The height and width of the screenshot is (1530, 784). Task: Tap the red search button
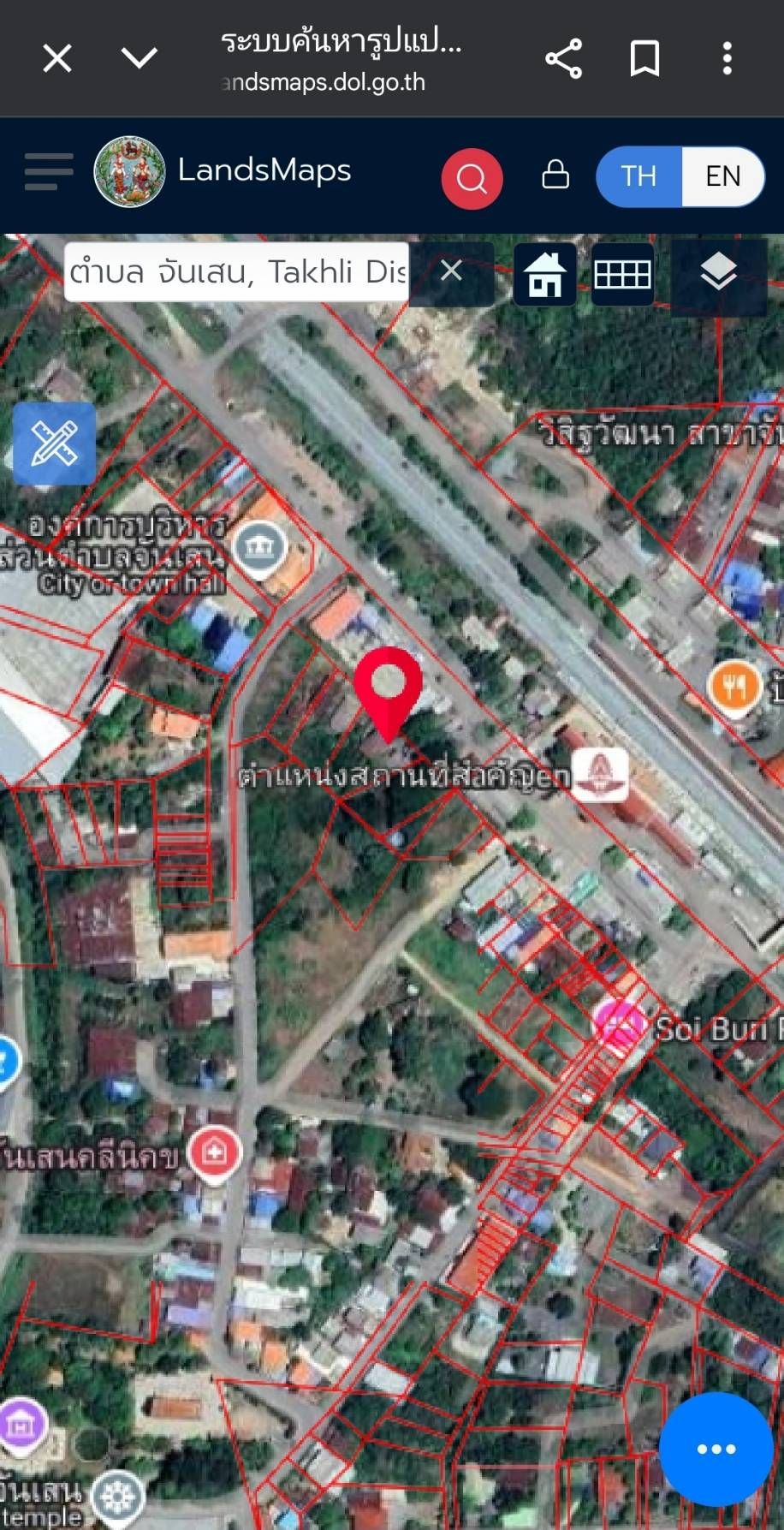pos(472,178)
